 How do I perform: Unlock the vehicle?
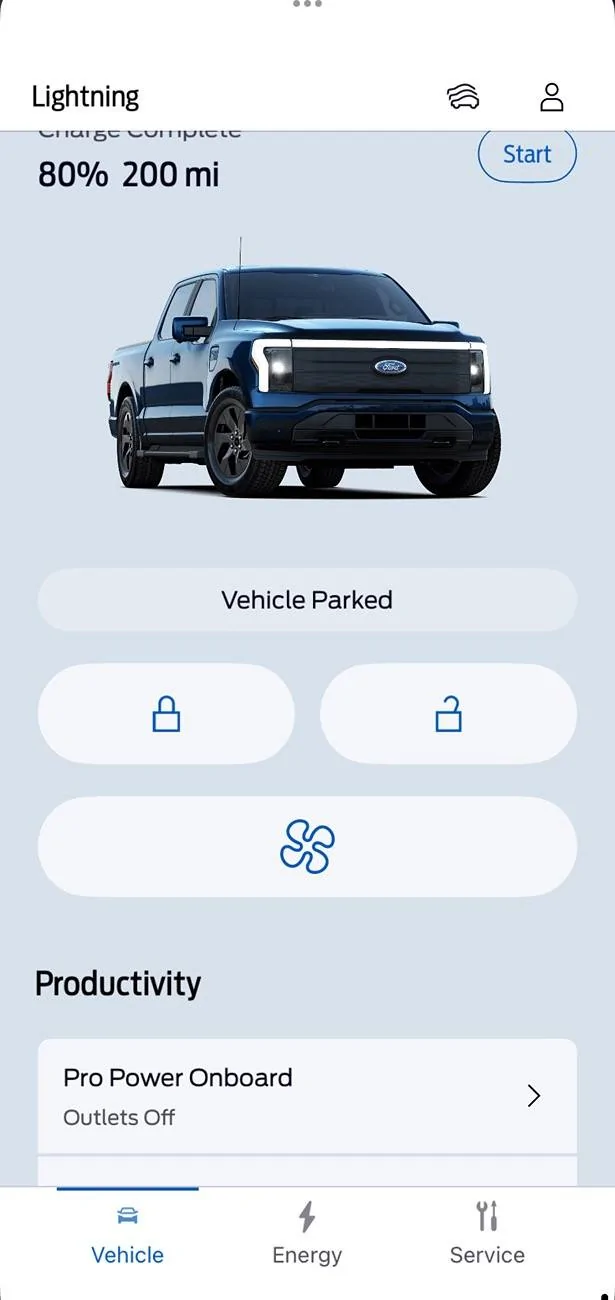tap(448, 714)
